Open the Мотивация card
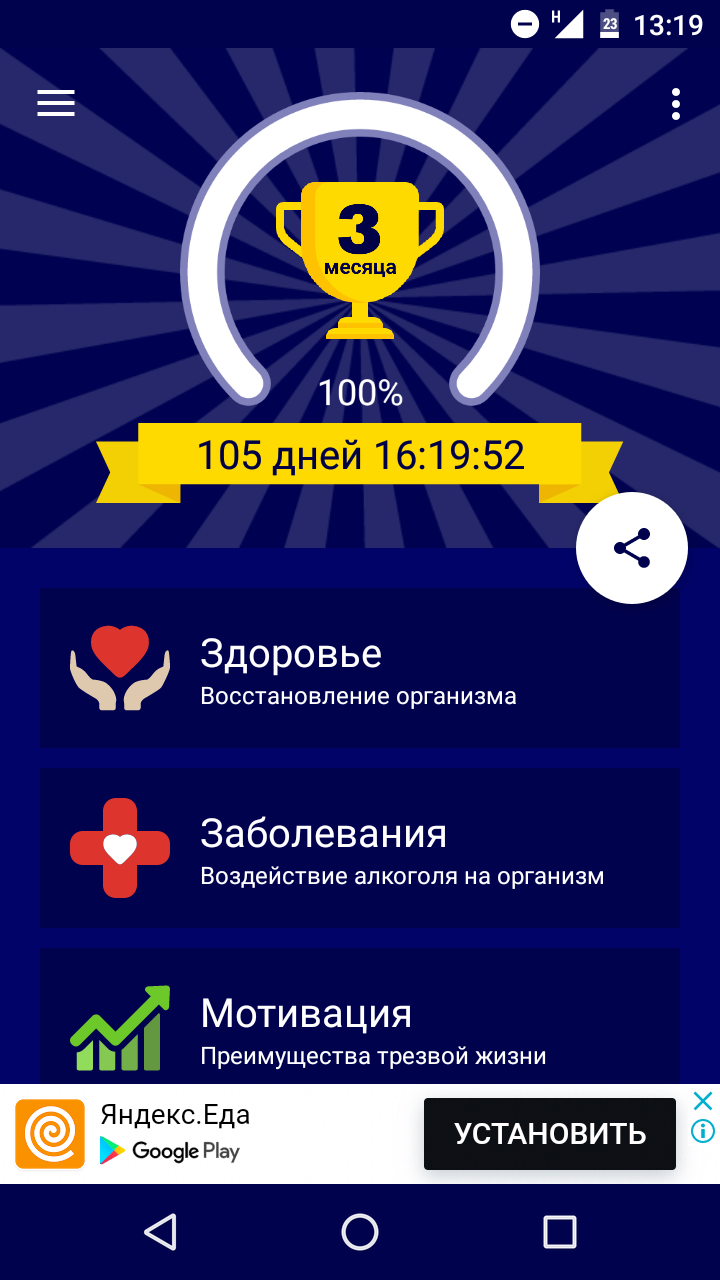Viewport: 720px width, 1280px height. tap(360, 1018)
